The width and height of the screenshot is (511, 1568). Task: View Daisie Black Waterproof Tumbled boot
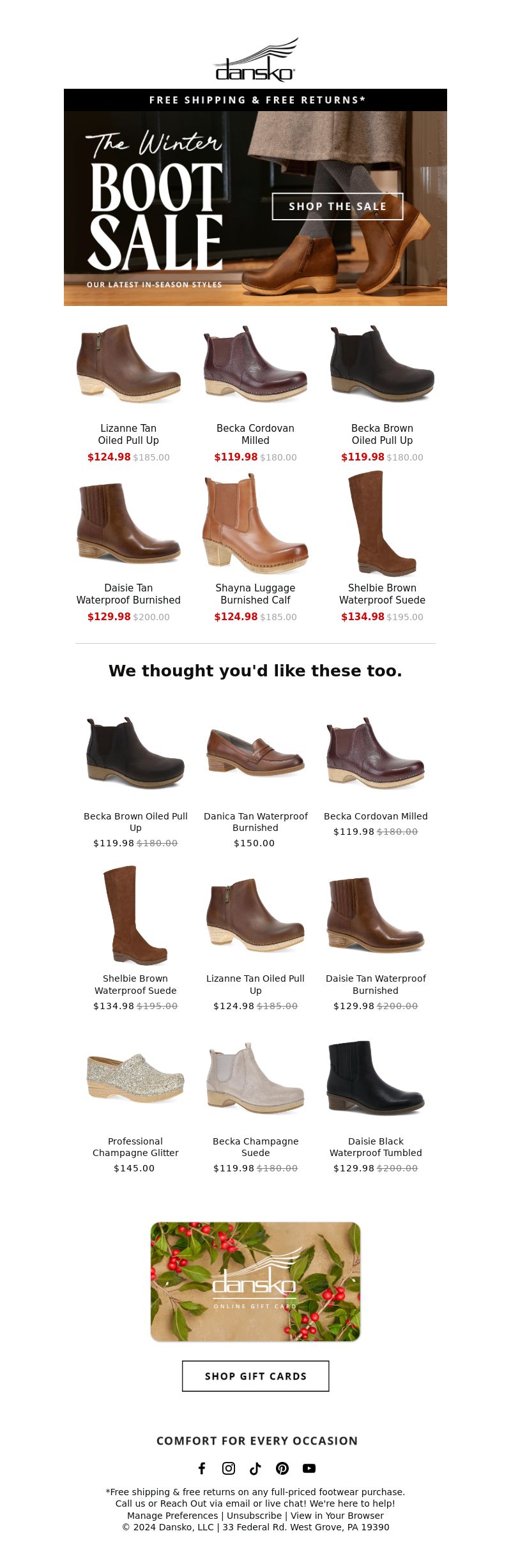(x=376, y=1079)
